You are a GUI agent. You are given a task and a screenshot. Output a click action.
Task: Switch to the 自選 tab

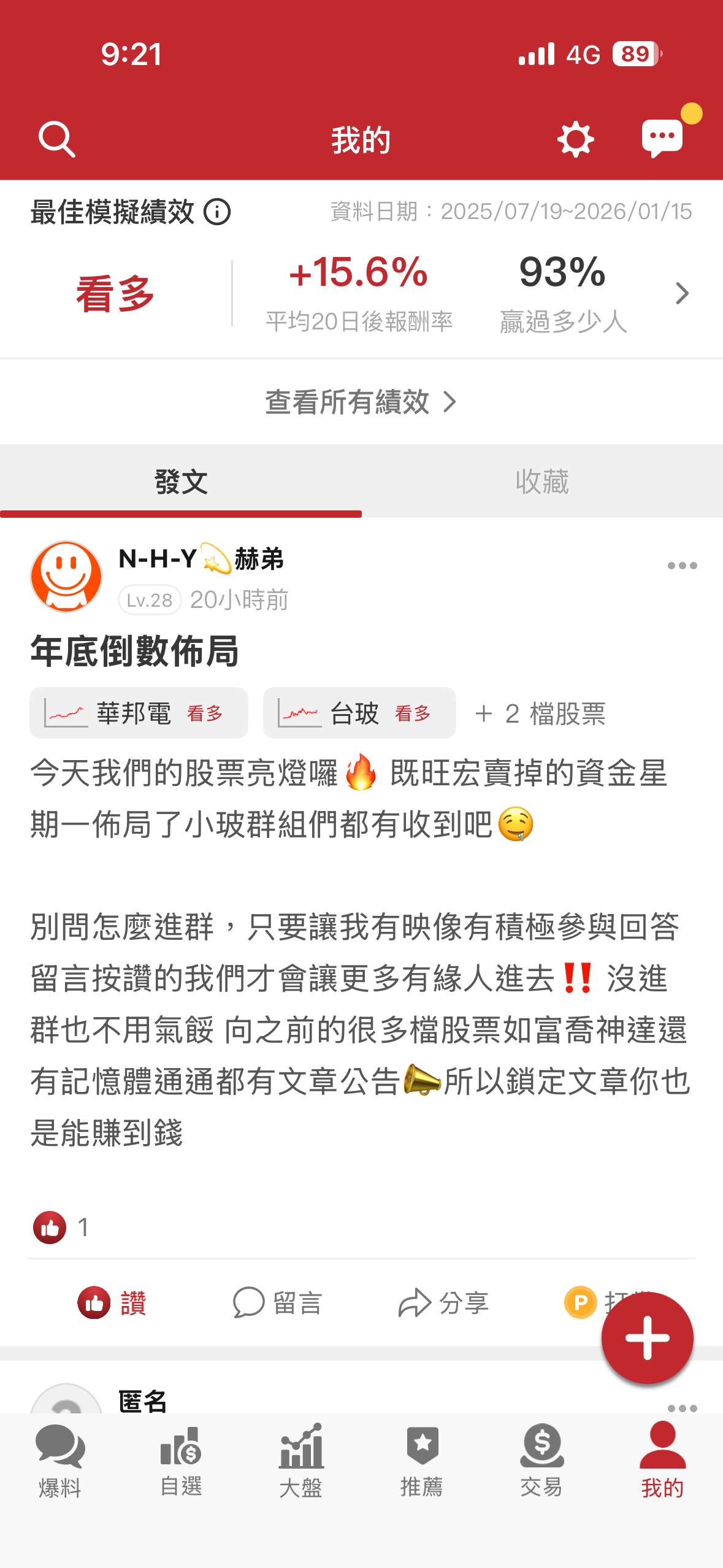[x=181, y=1461]
